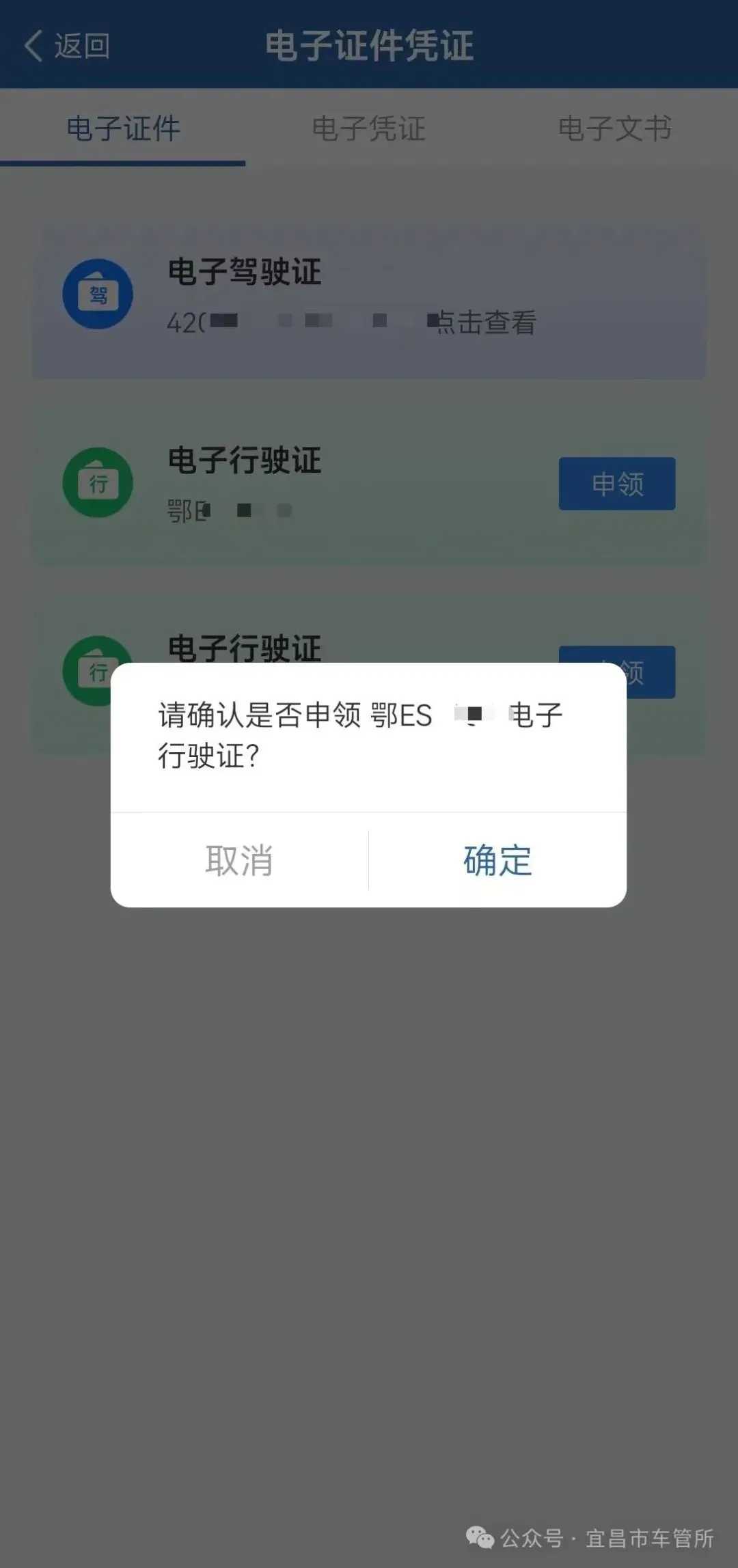Switch to the 电子凭证 tab
The image size is (738, 1568).
(369, 128)
